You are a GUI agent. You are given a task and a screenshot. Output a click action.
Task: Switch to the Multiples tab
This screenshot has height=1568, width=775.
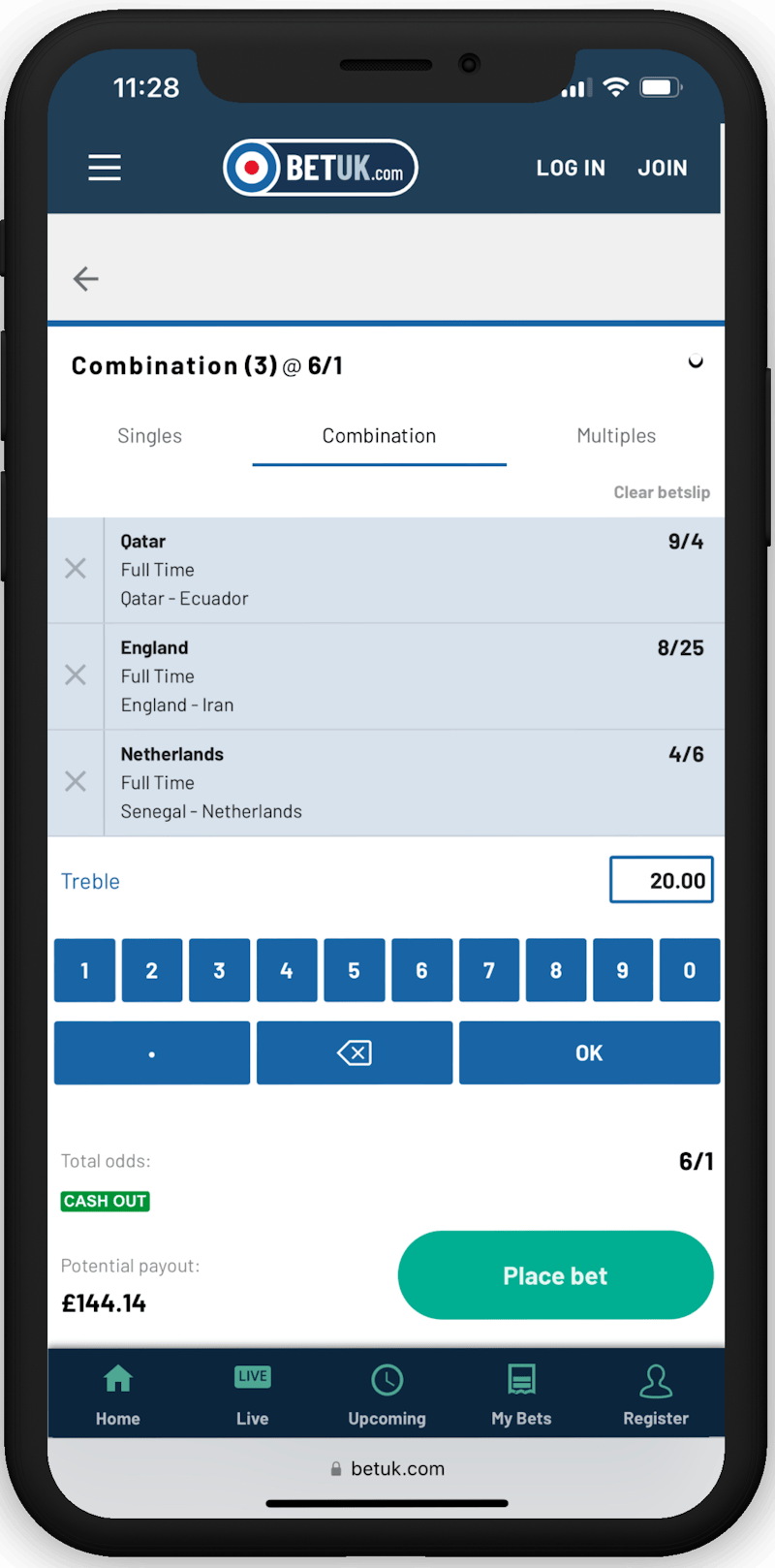click(616, 436)
